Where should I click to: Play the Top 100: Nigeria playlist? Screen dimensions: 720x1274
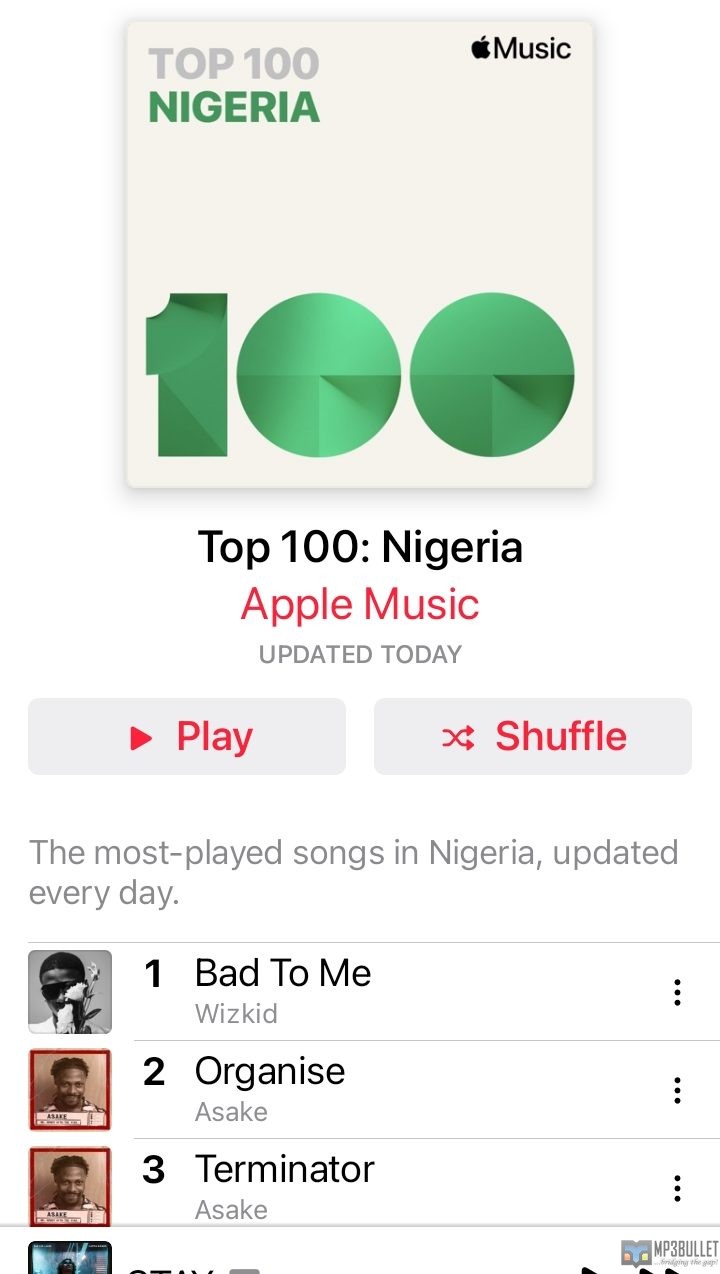pos(187,737)
